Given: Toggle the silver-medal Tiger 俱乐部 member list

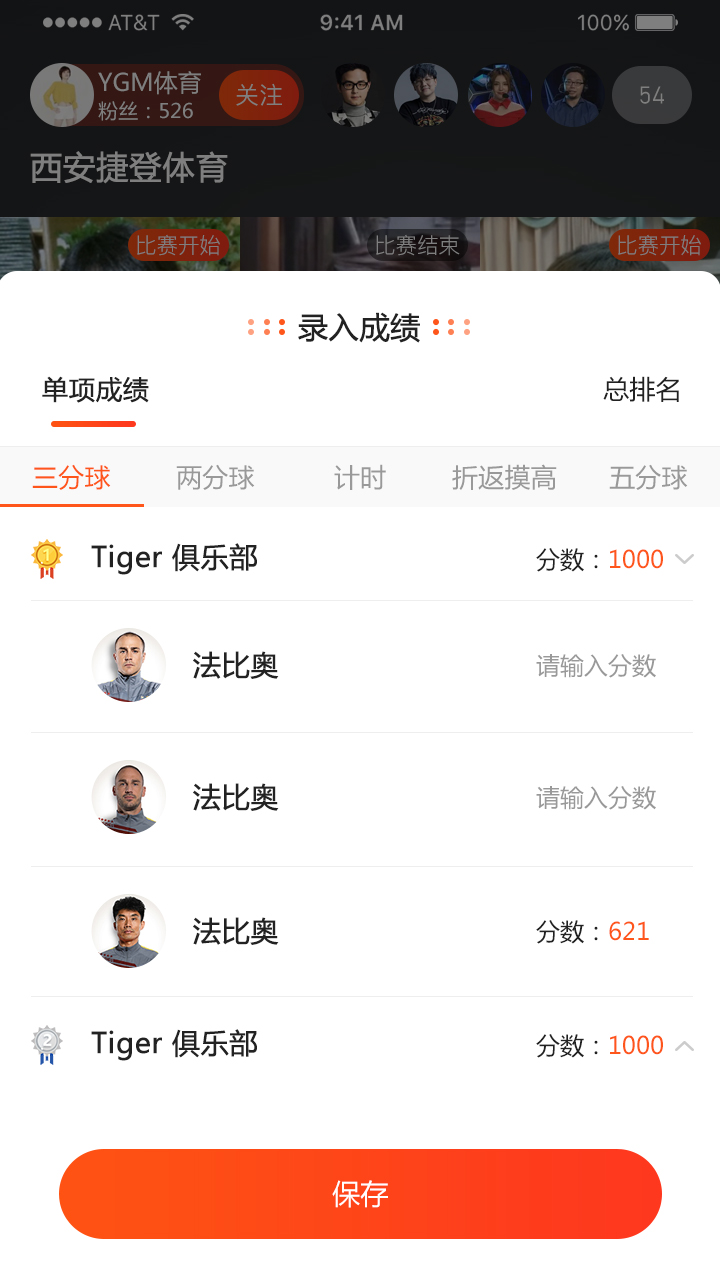Looking at the screenshot, I should point(684,1045).
